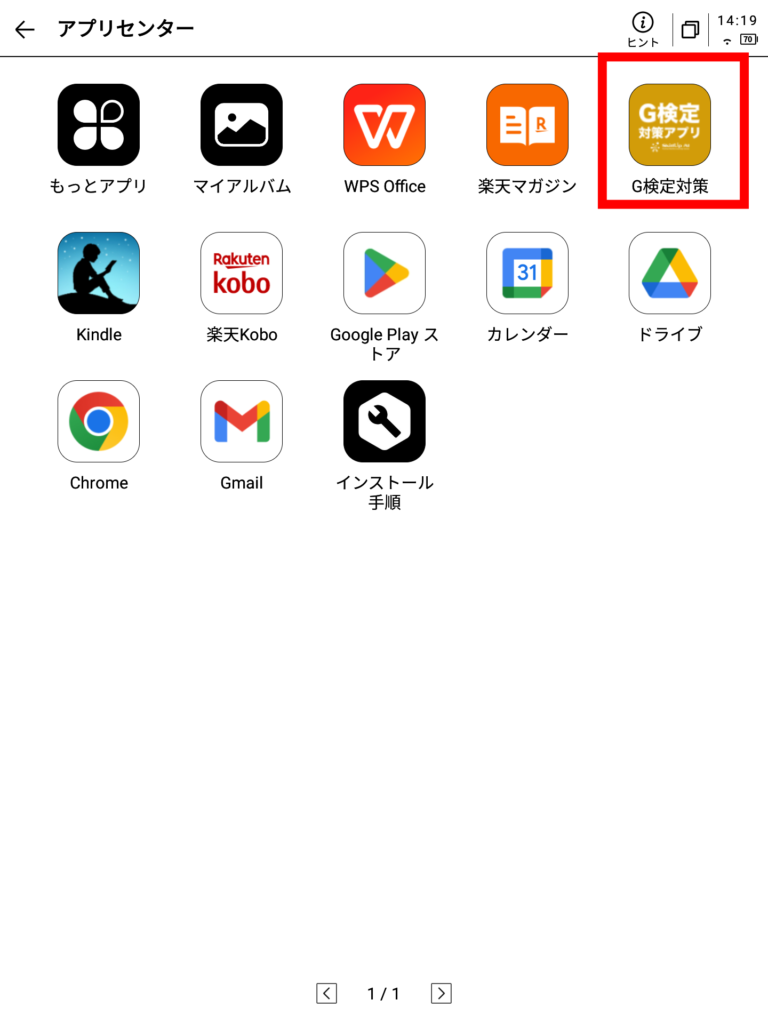Go to the next page arrow

click(441, 993)
